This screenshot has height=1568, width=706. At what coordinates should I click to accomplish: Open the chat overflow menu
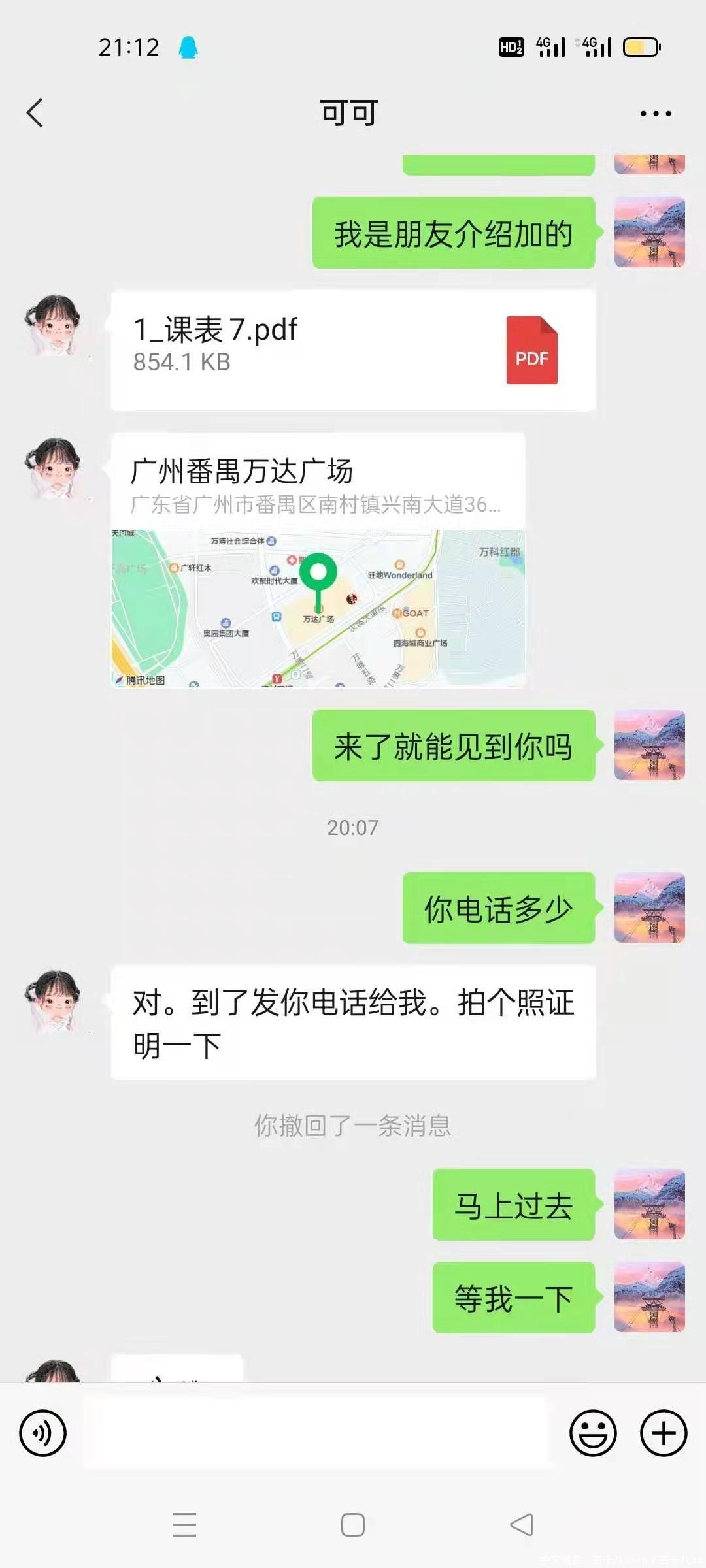click(x=655, y=114)
